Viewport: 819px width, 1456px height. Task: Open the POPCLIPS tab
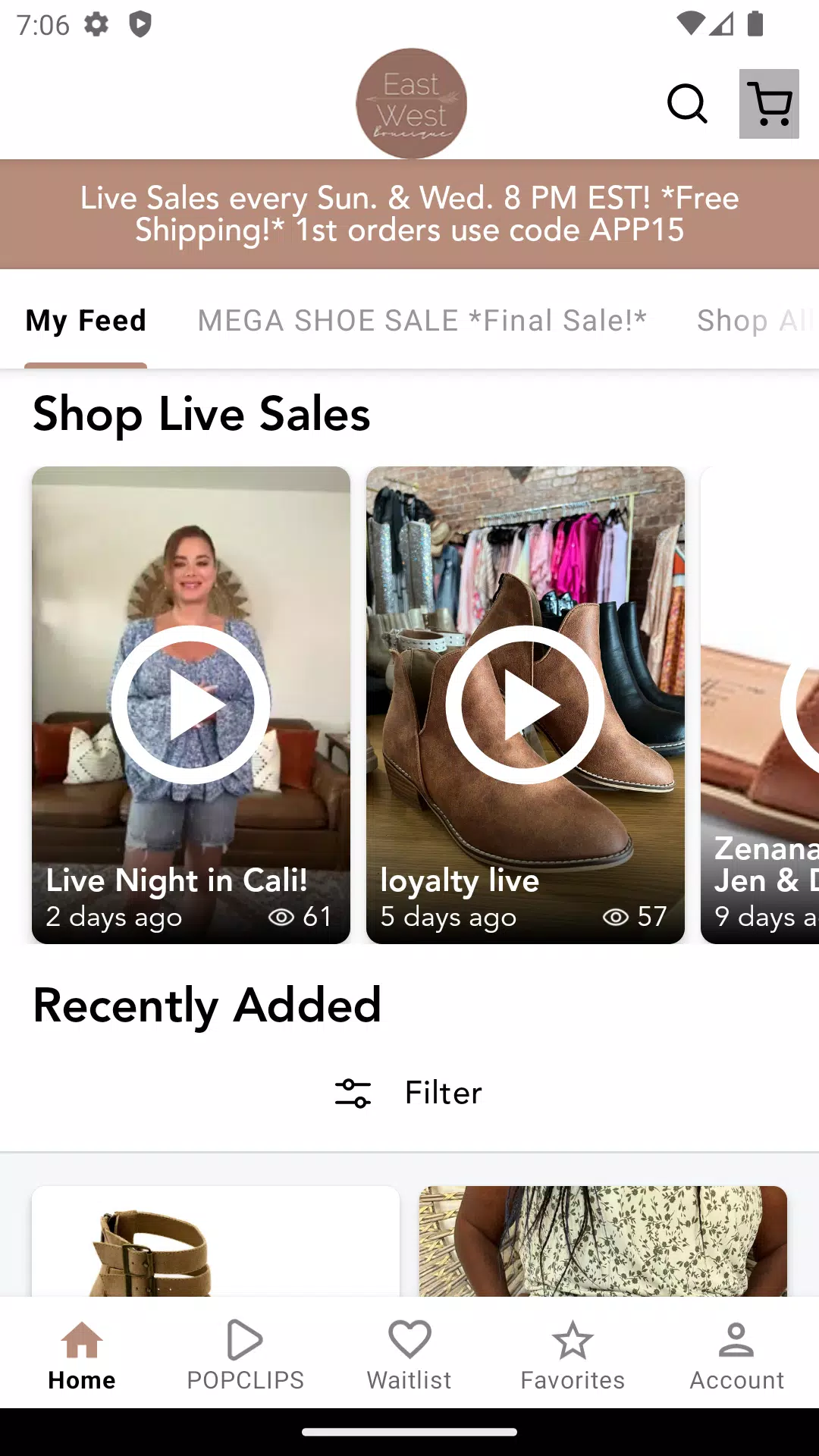(x=246, y=1355)
